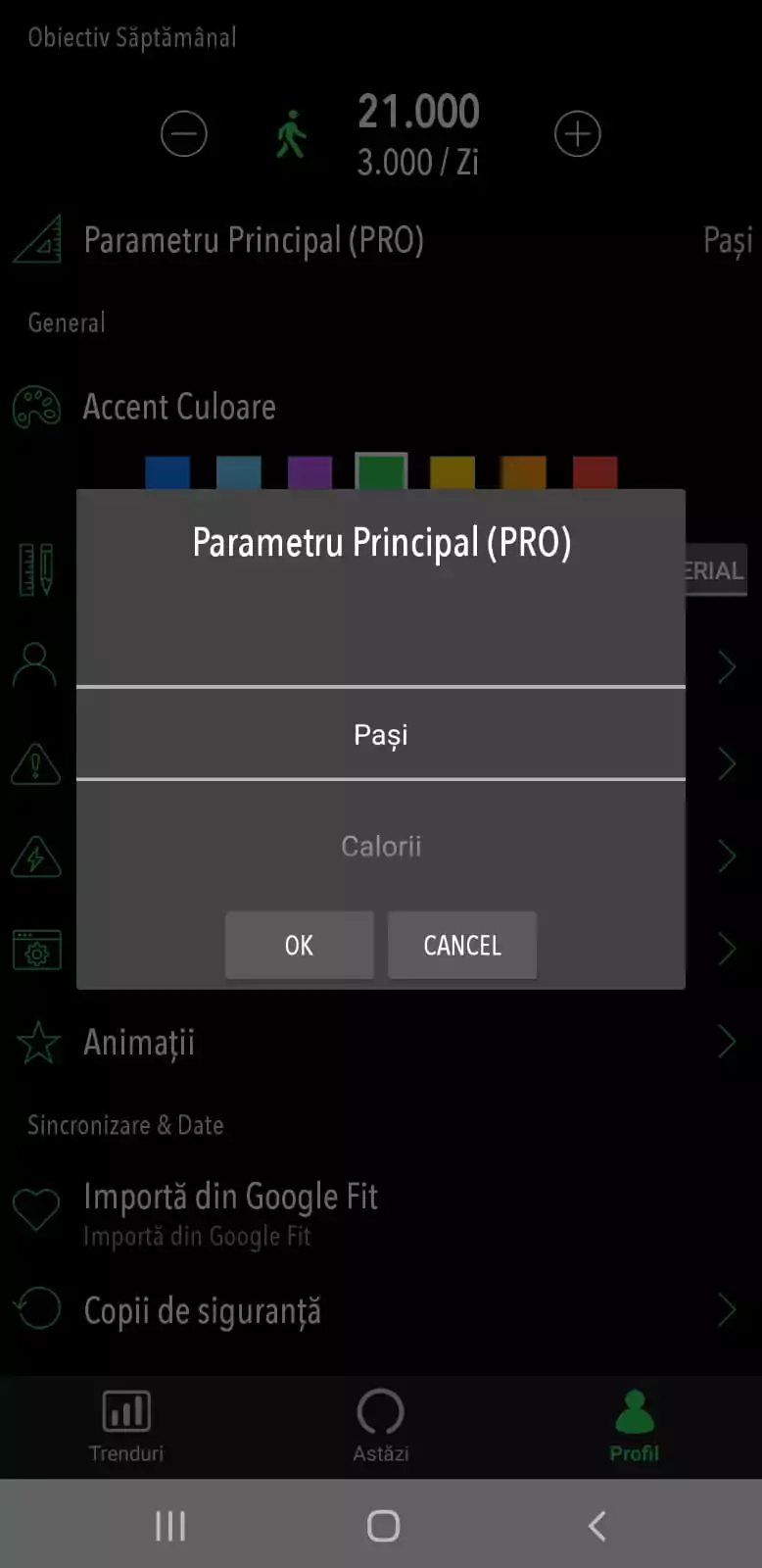
Task: Choose Calorii as the main parameter
Action: 381,846
